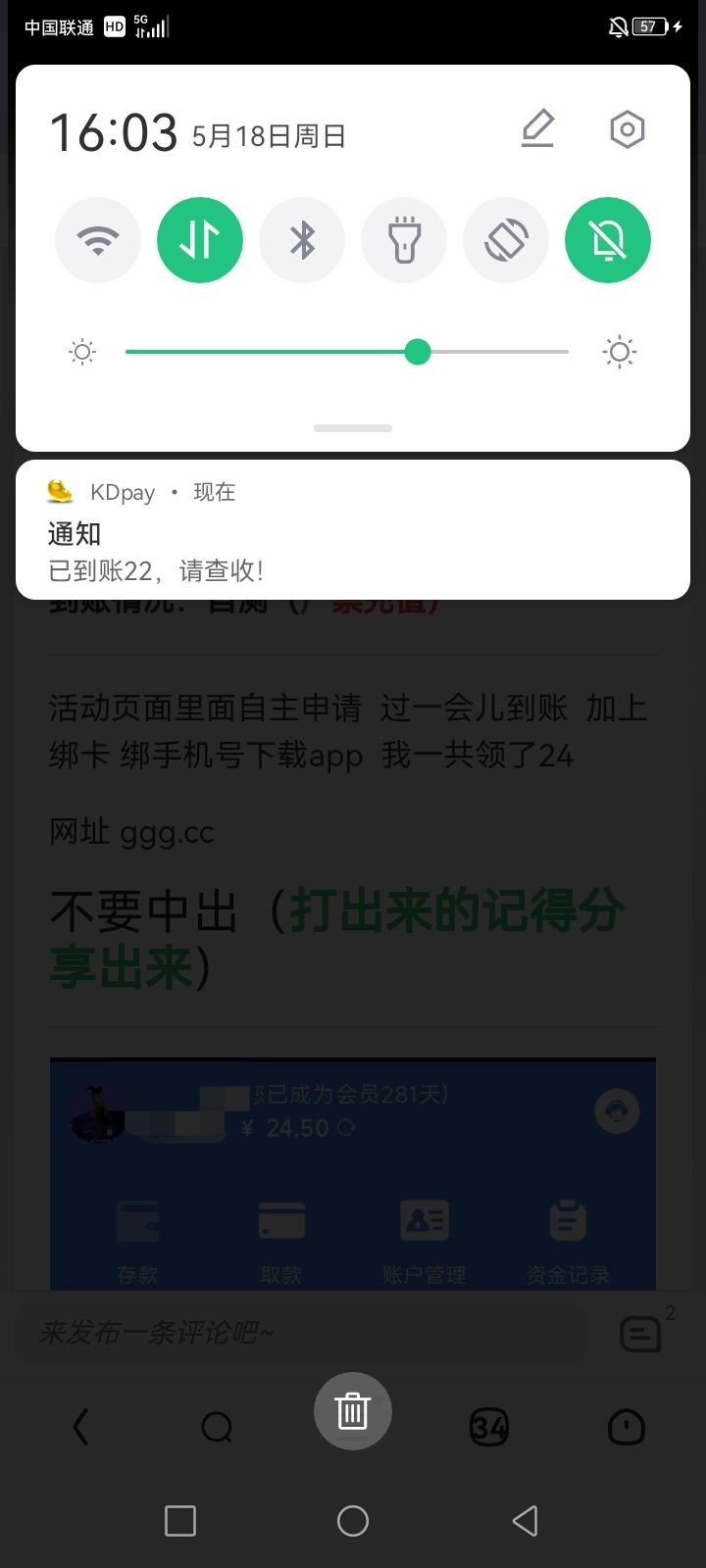Disable silent mode toggle

tap(608, 240)
